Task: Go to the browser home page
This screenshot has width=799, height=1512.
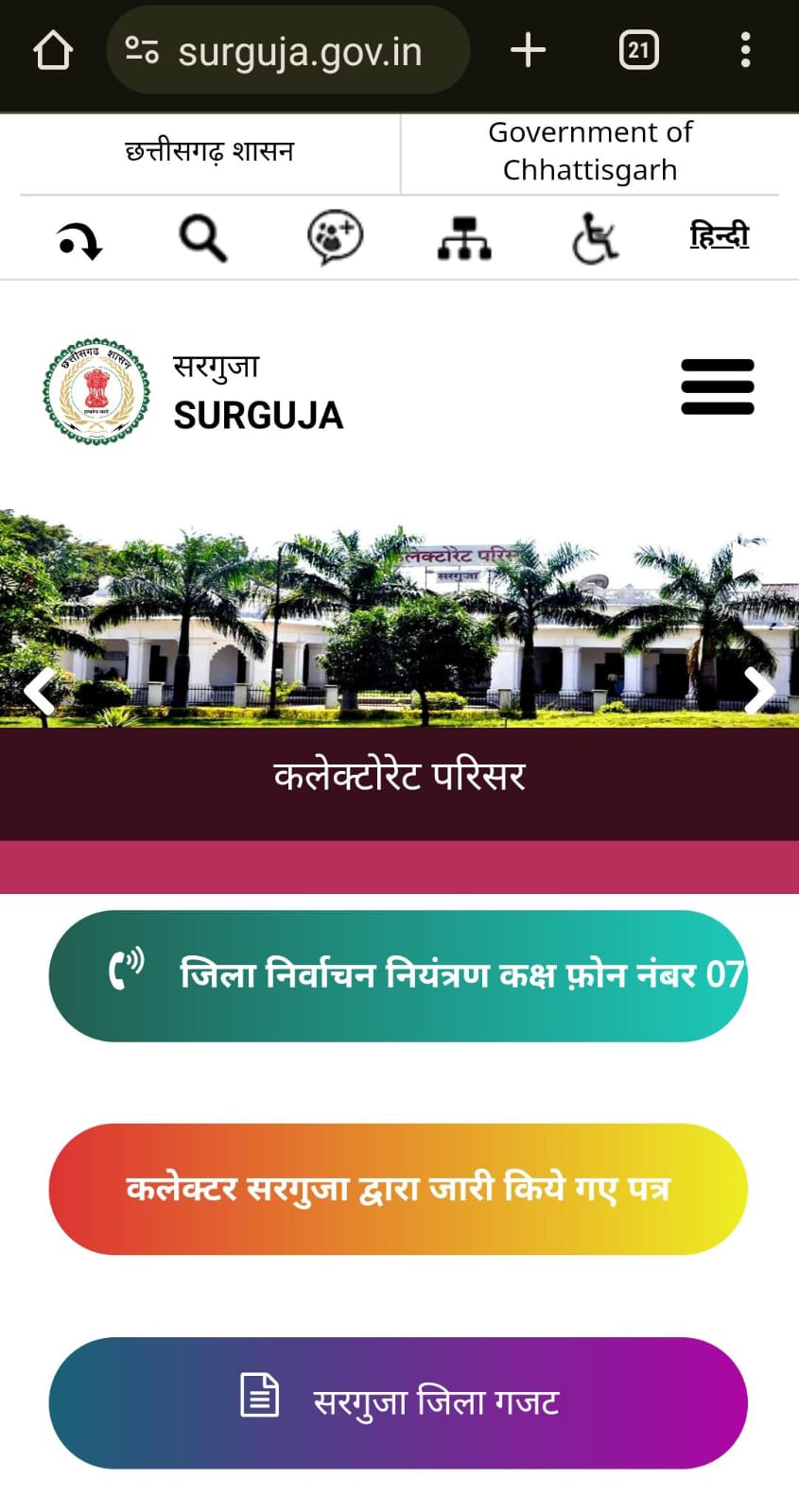Action: pyautogui.click(x=53, y=51)
